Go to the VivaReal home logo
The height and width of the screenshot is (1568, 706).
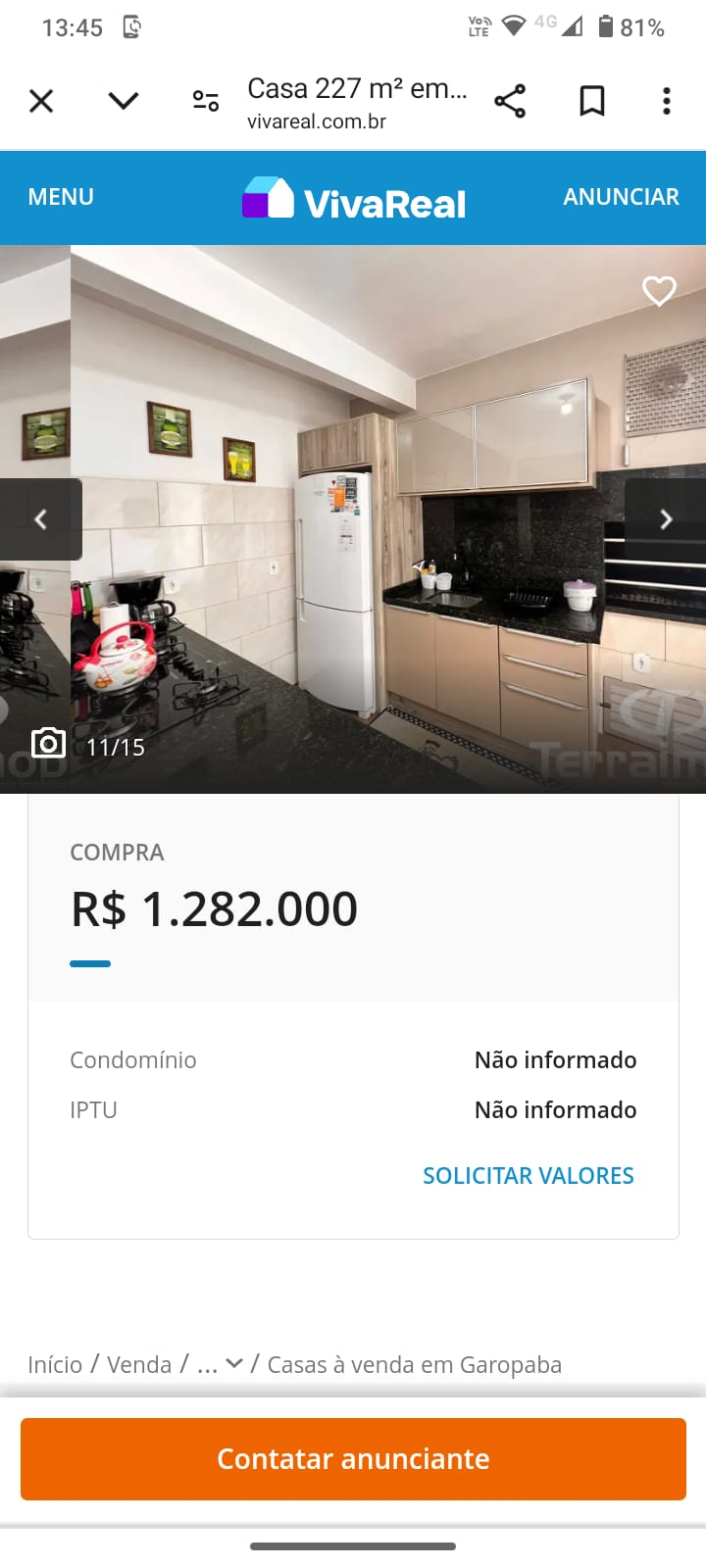pos(354,200)
